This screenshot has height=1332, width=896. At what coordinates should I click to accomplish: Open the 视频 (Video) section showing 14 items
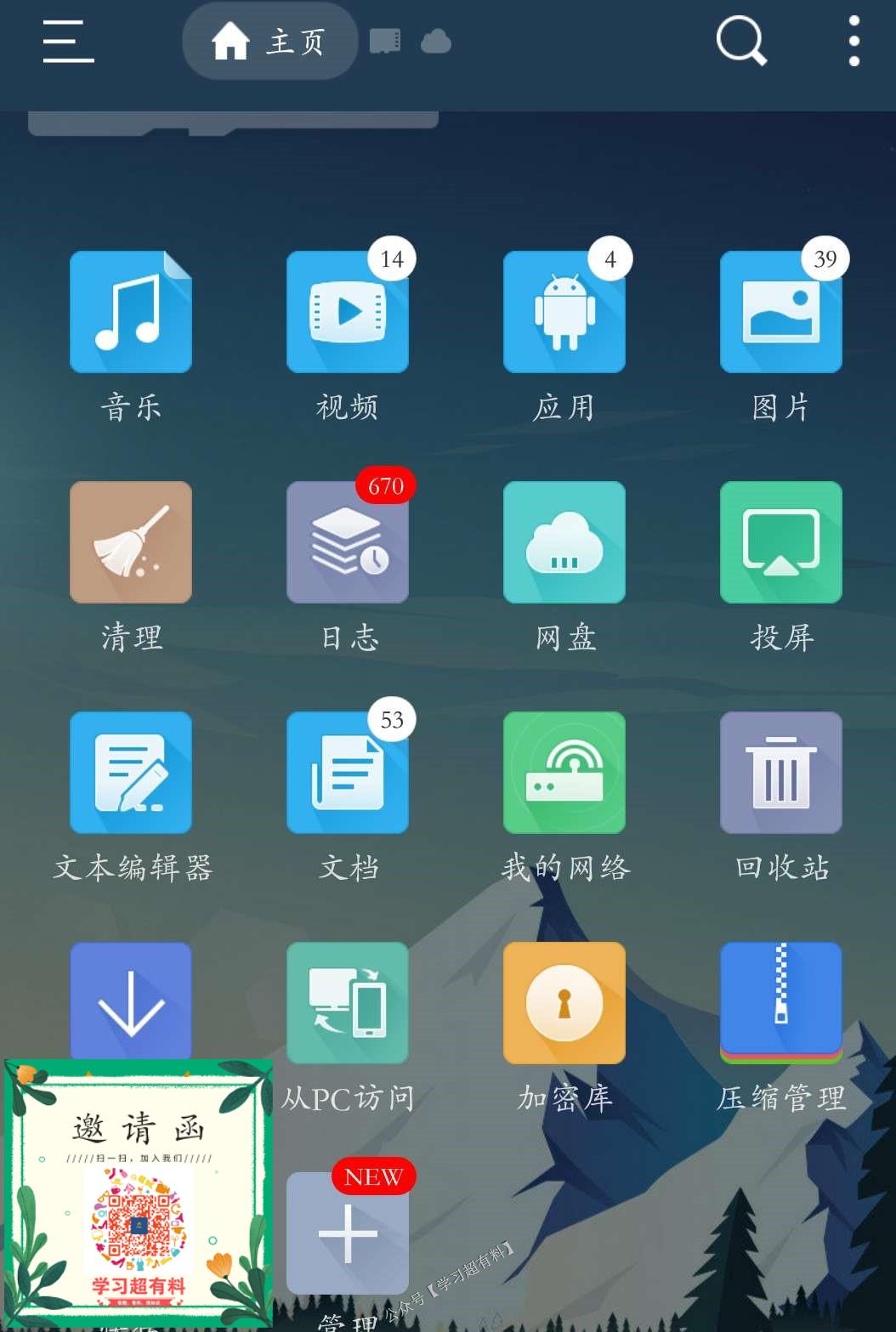point(348,311)
